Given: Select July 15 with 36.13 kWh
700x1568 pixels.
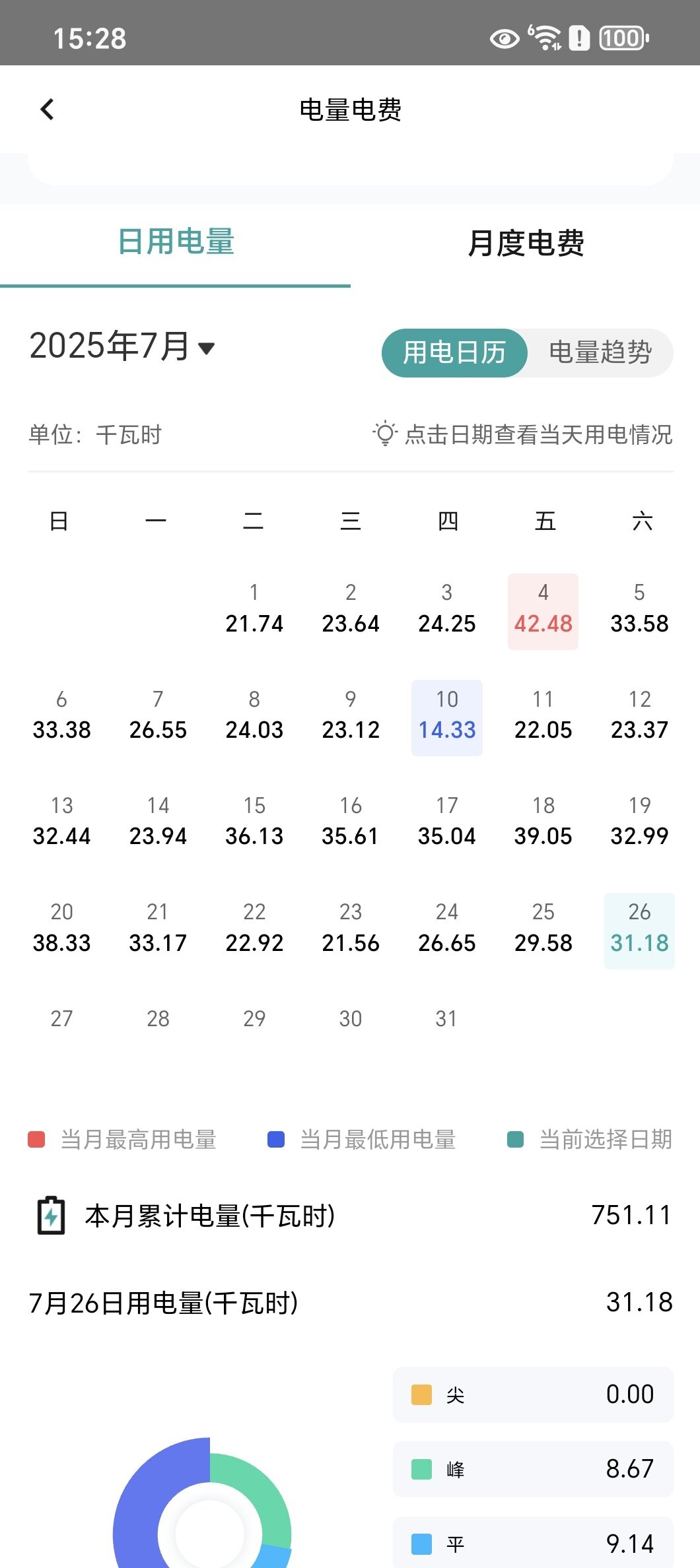Looking at the screenshot, I should pyautogui.click(x=254, y=824).
